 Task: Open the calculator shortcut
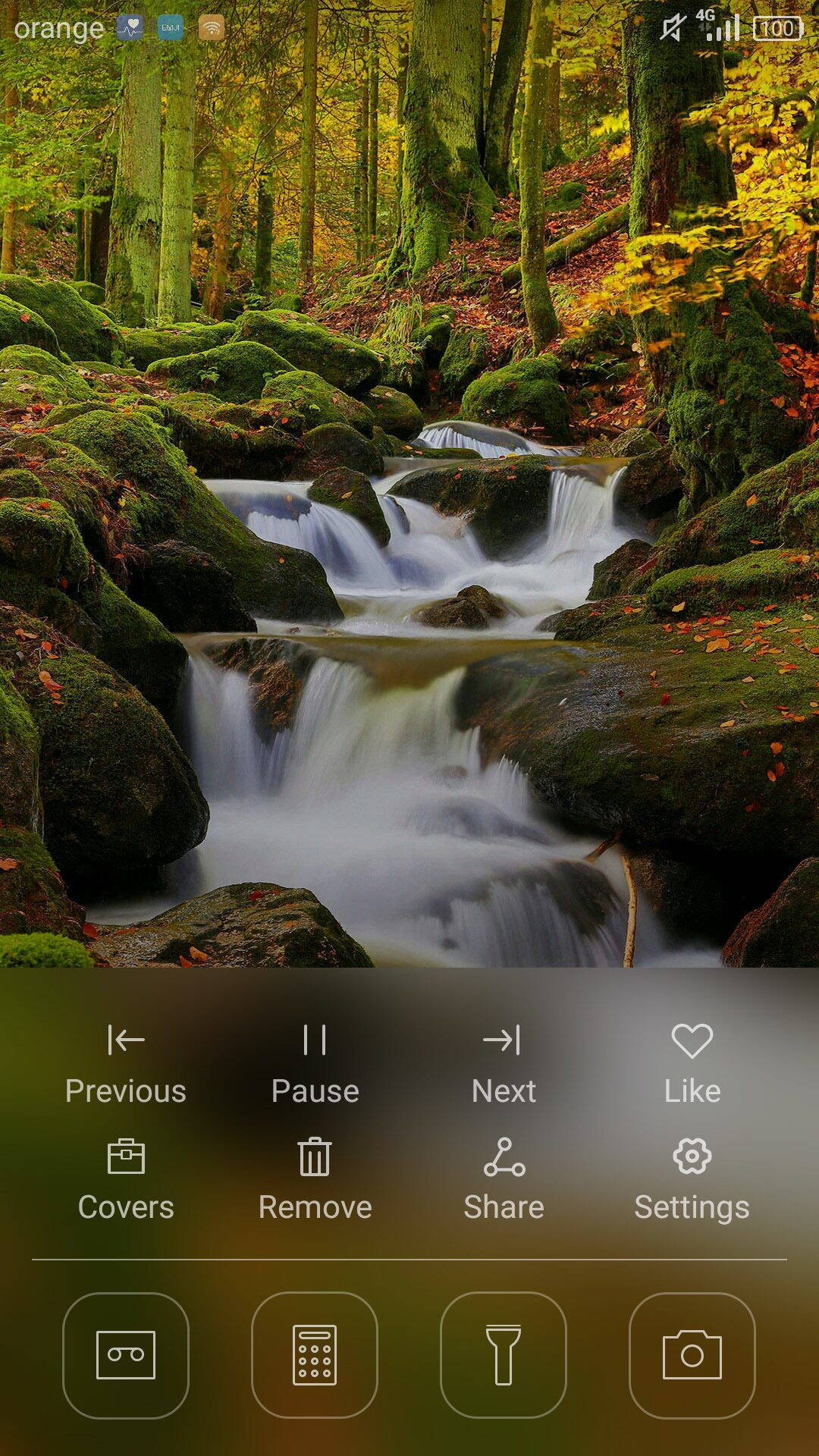coord(315,1355)
